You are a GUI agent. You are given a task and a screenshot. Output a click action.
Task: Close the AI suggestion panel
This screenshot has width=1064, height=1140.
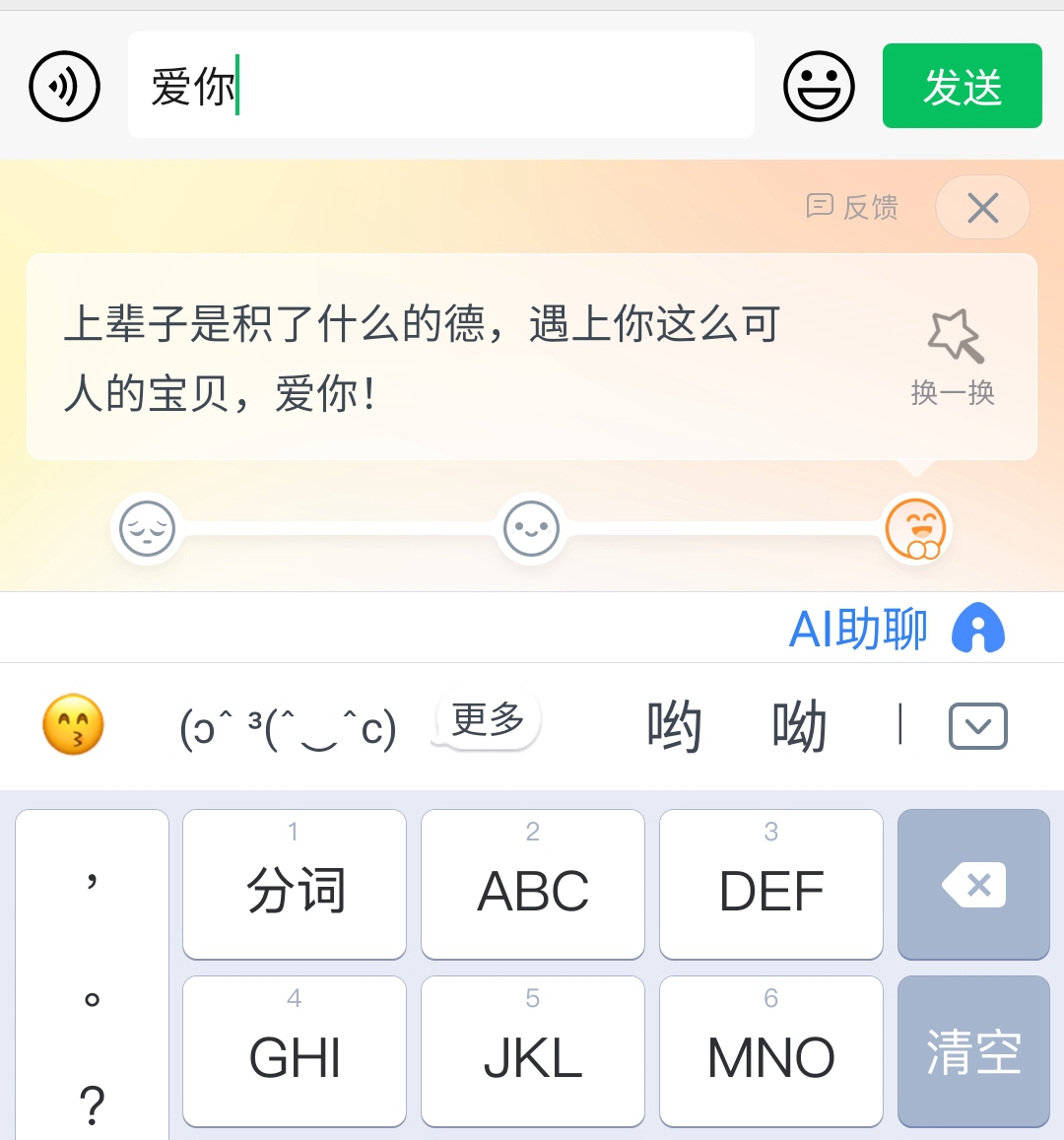[x=982, y=207]
